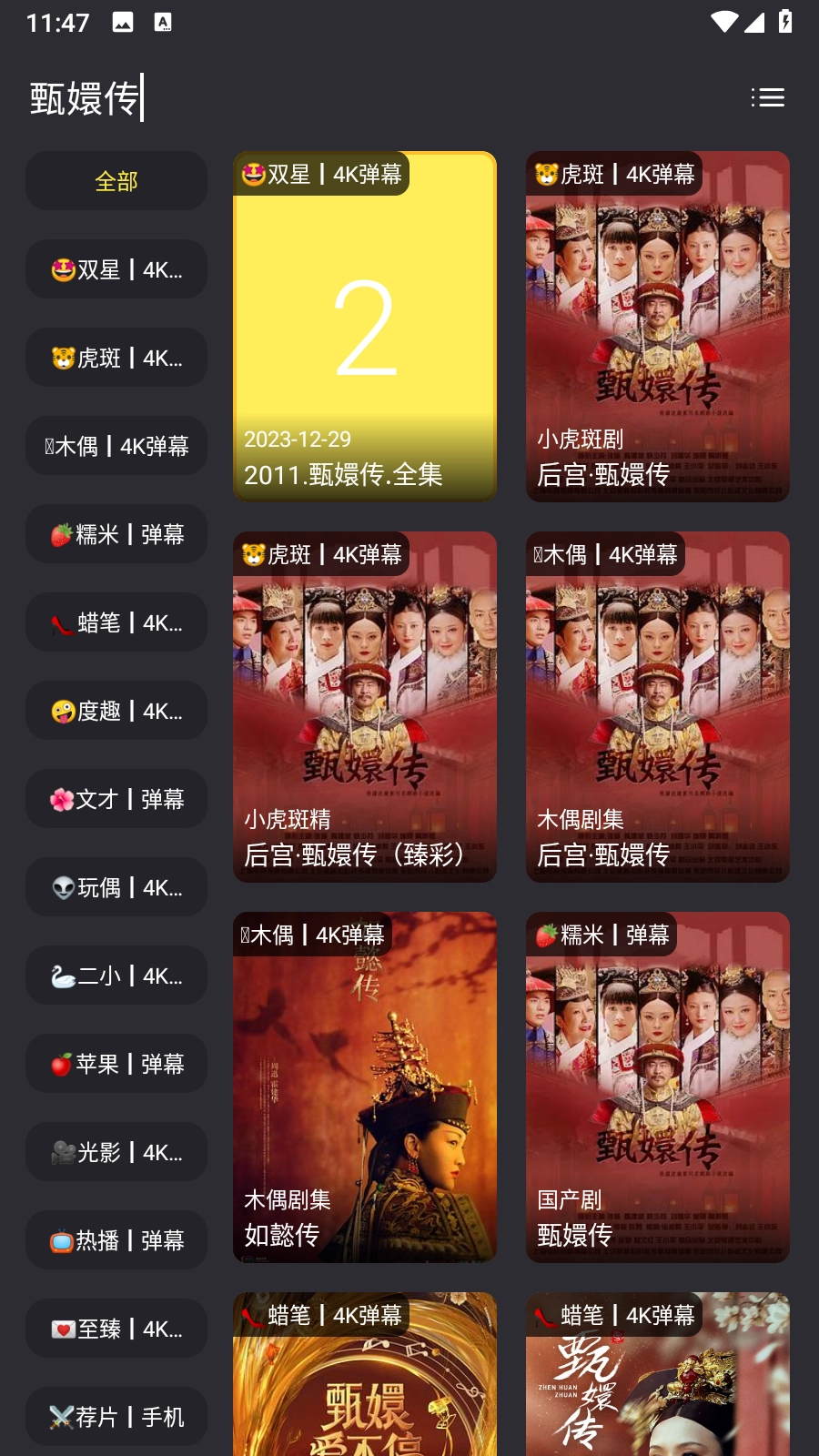819x1456 pixels.
Task: Choose the 👽玩偶 source channel
Action: 116,887
